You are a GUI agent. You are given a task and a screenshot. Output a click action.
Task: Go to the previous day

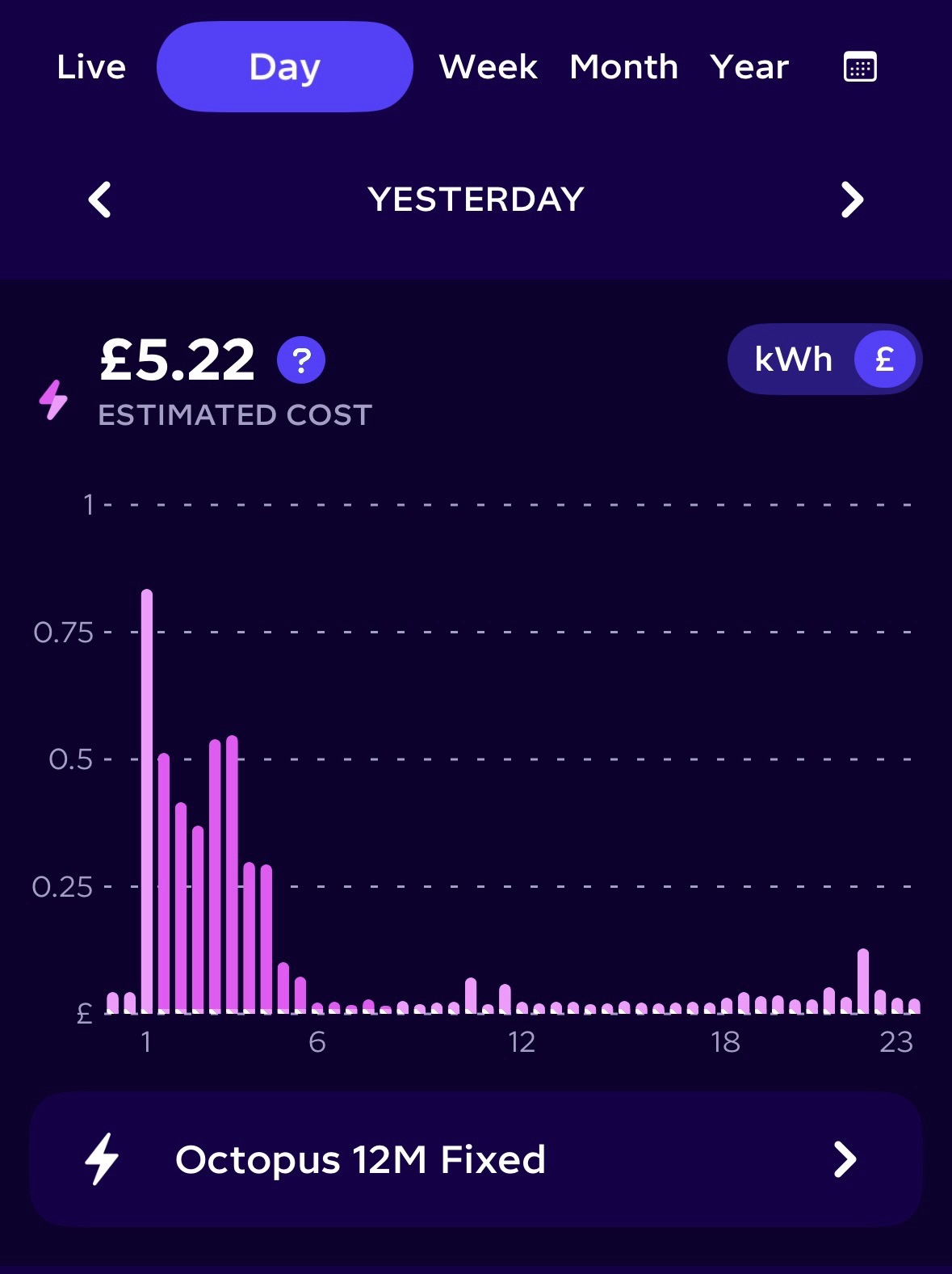point(99,200)
